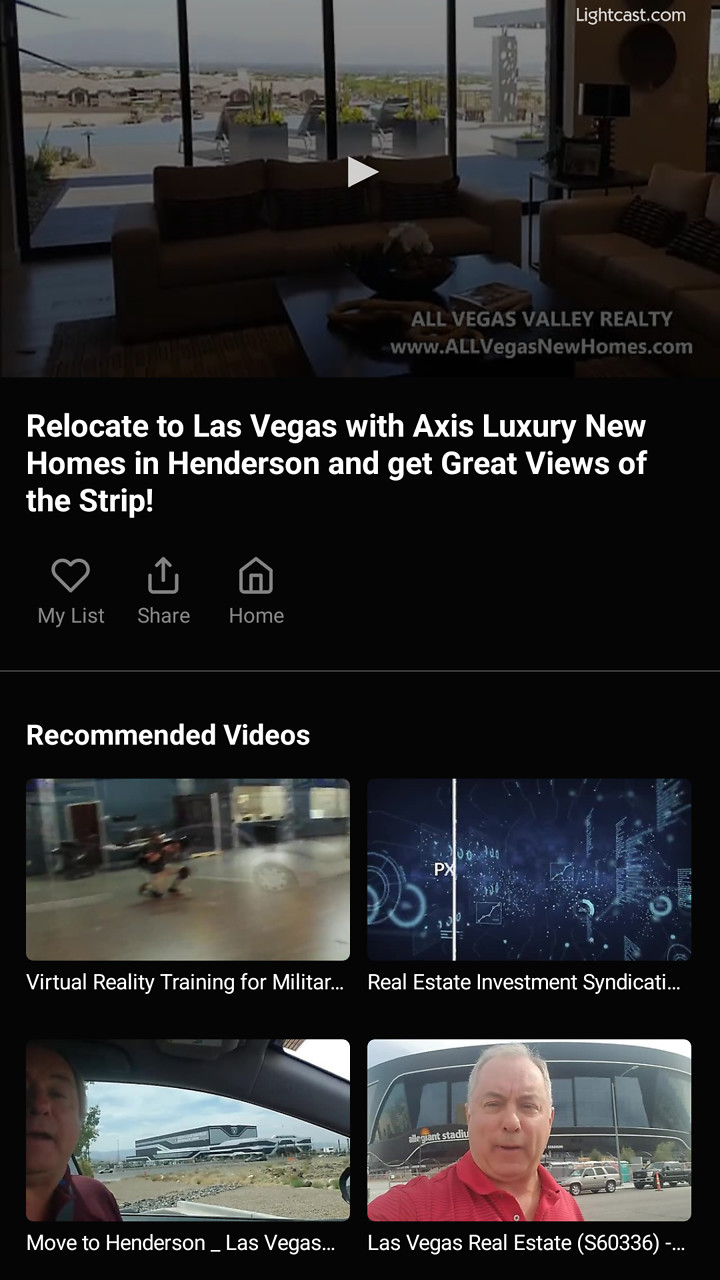Viewport: 720px width, 1280px height.
Task: Go to the Home screen
Action: coord(256,590)
